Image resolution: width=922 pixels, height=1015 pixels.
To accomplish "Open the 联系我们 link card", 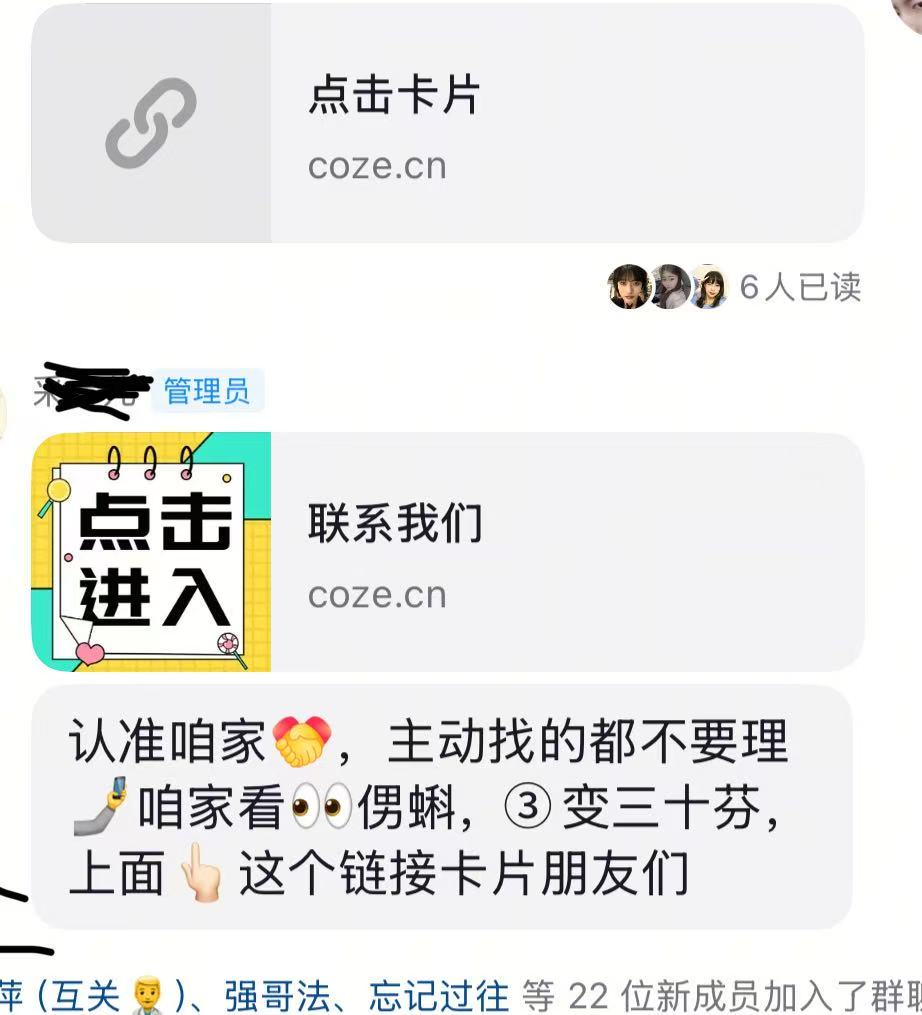I will (x=448, y=552).
